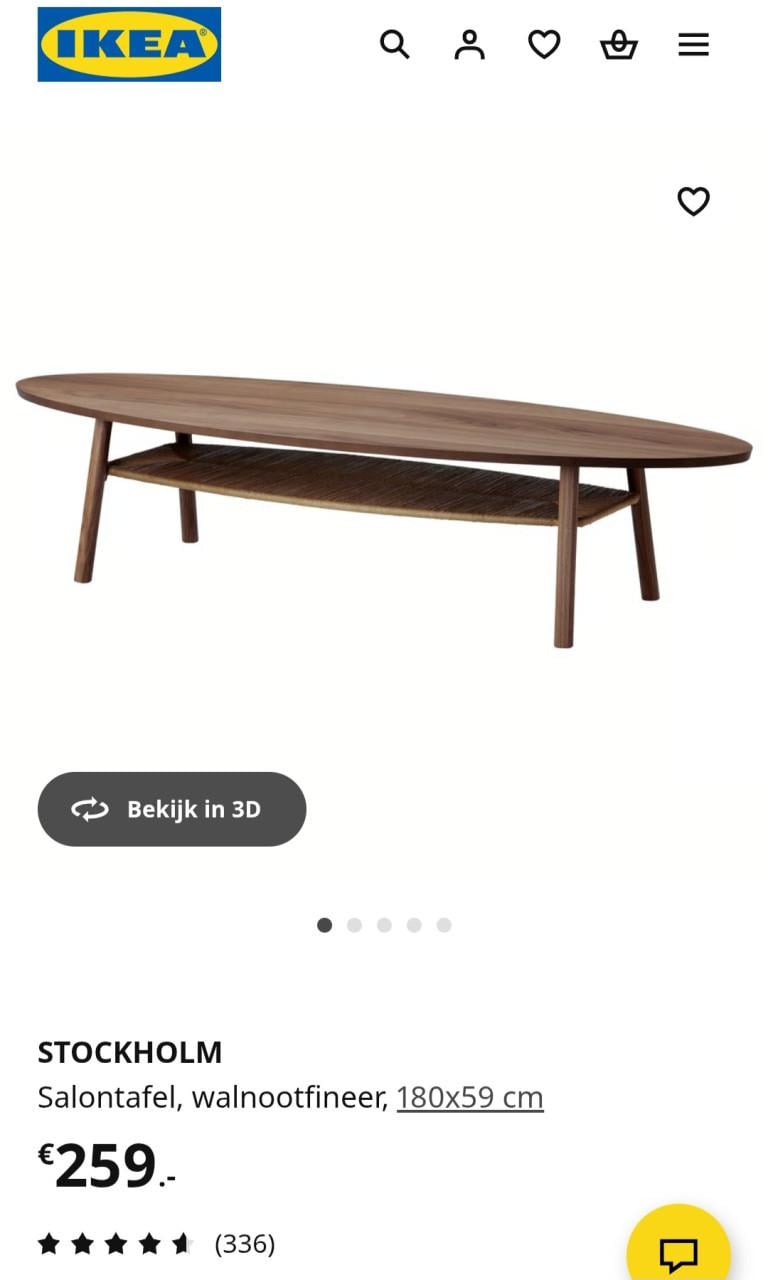Screen dimensions: 768x1280
Task: Toggle the heart to favorite this table
Action: pyautogui.click(x=693, y=203)
